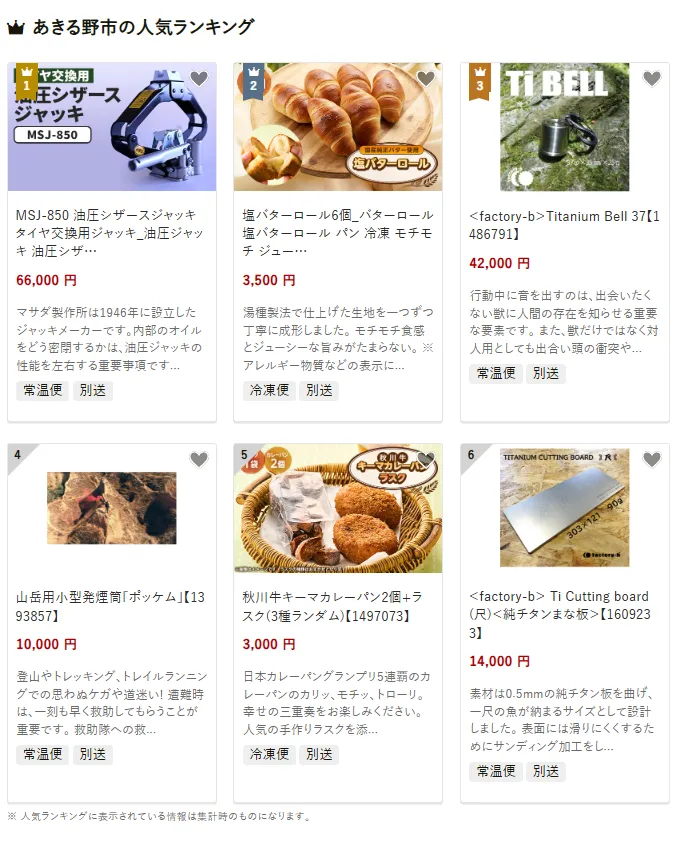Tap the heart on salt butter roll card

pyautogui.click(x=426, y=79)
